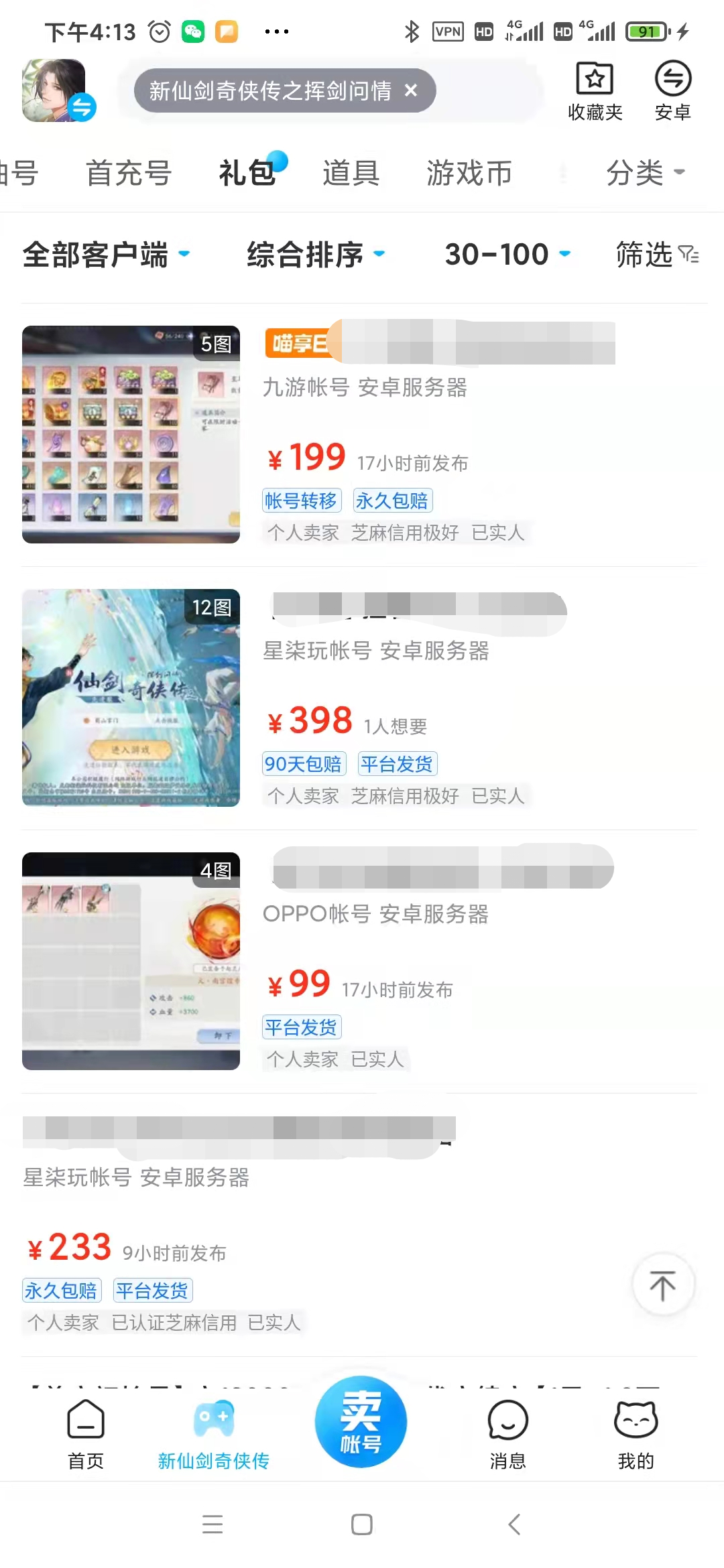Switch to 道具 tab
Image resolution: width=724 pixels, height=1568 pixels.
(351, 173)
